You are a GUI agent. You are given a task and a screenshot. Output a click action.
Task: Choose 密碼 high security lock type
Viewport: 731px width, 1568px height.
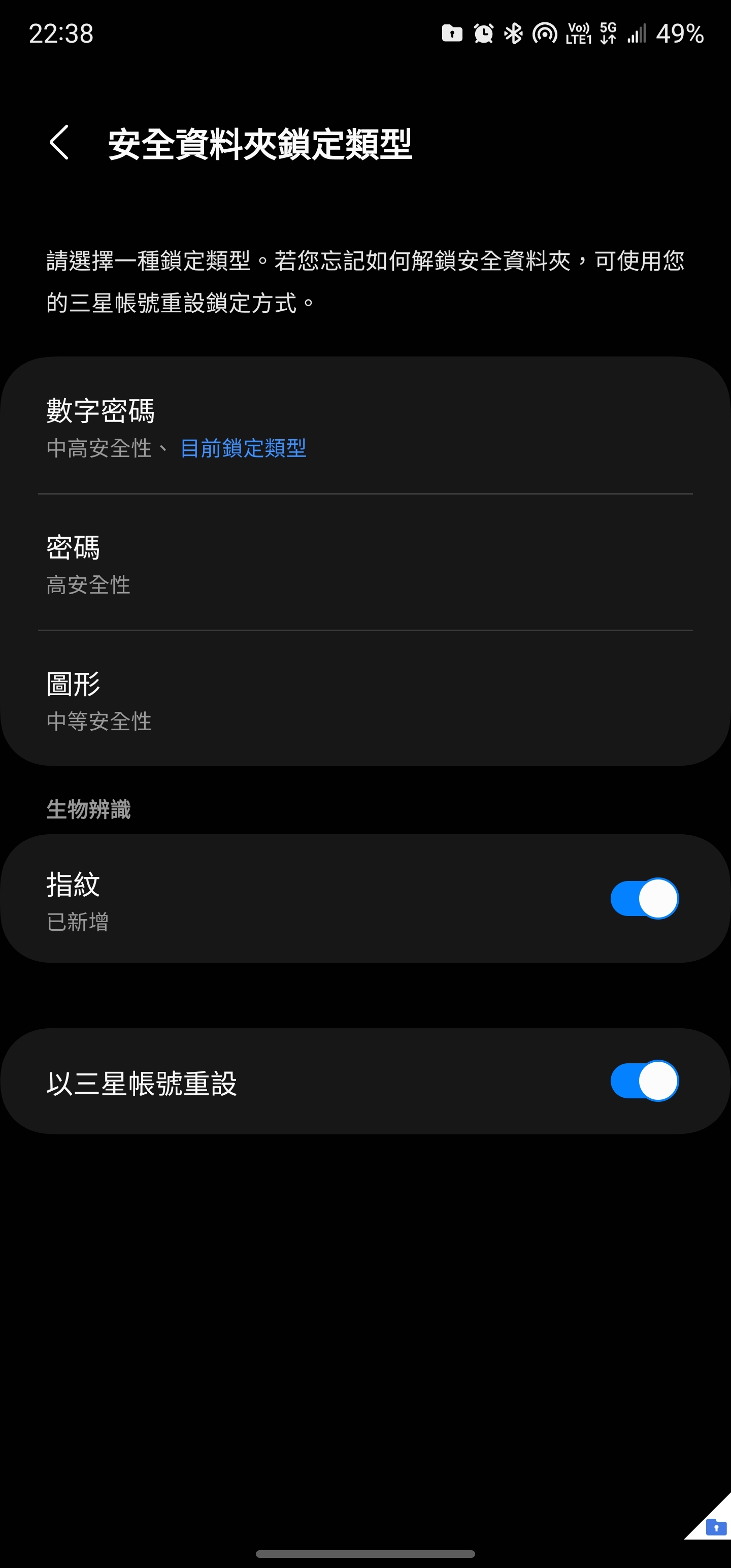[x=365, y=563]
